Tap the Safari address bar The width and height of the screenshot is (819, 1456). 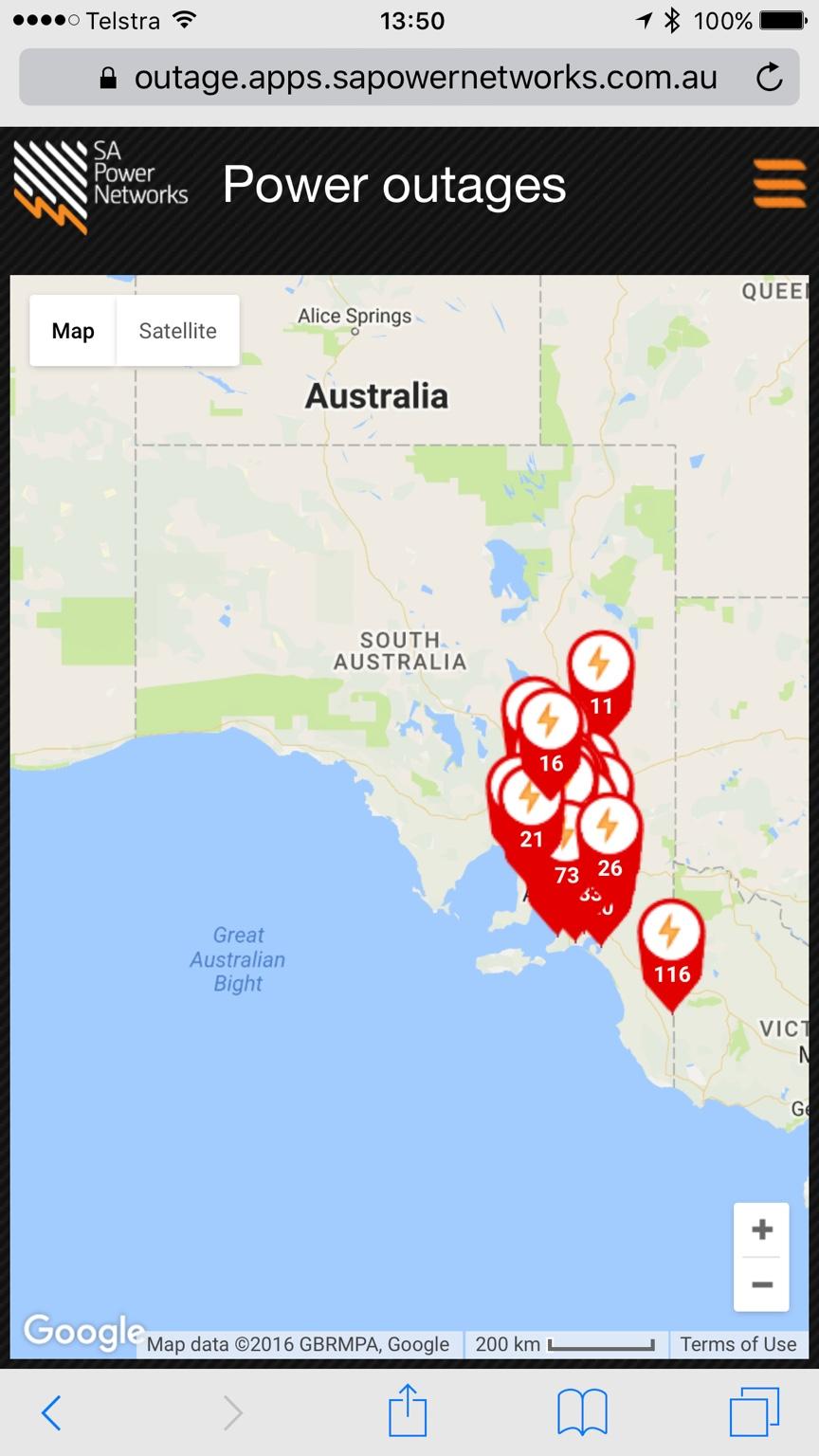point(409,77)
